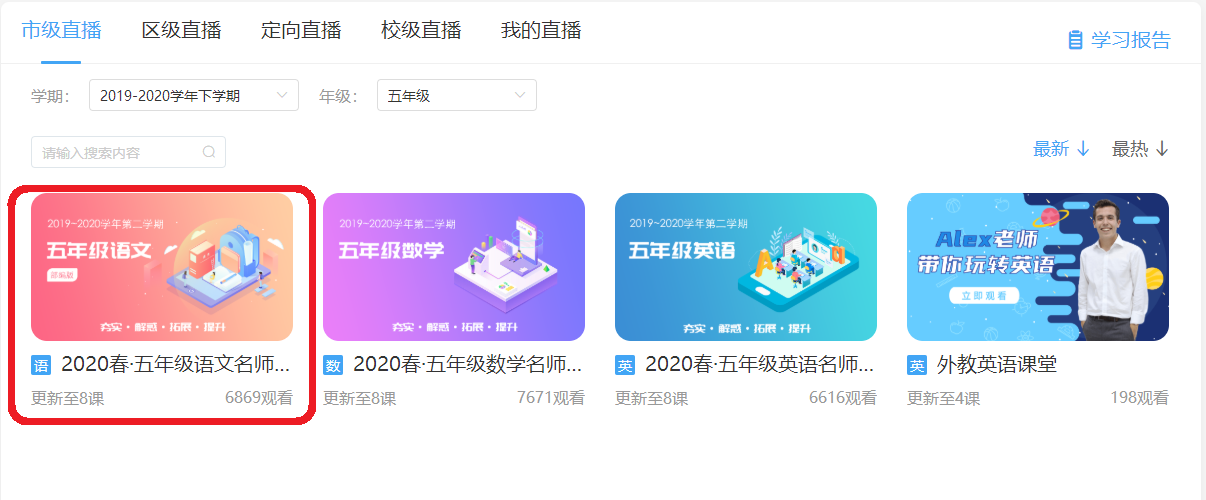Select the 校级直播 tab
This screenshot has height=500, width=1206.
[x=421, y=30]
